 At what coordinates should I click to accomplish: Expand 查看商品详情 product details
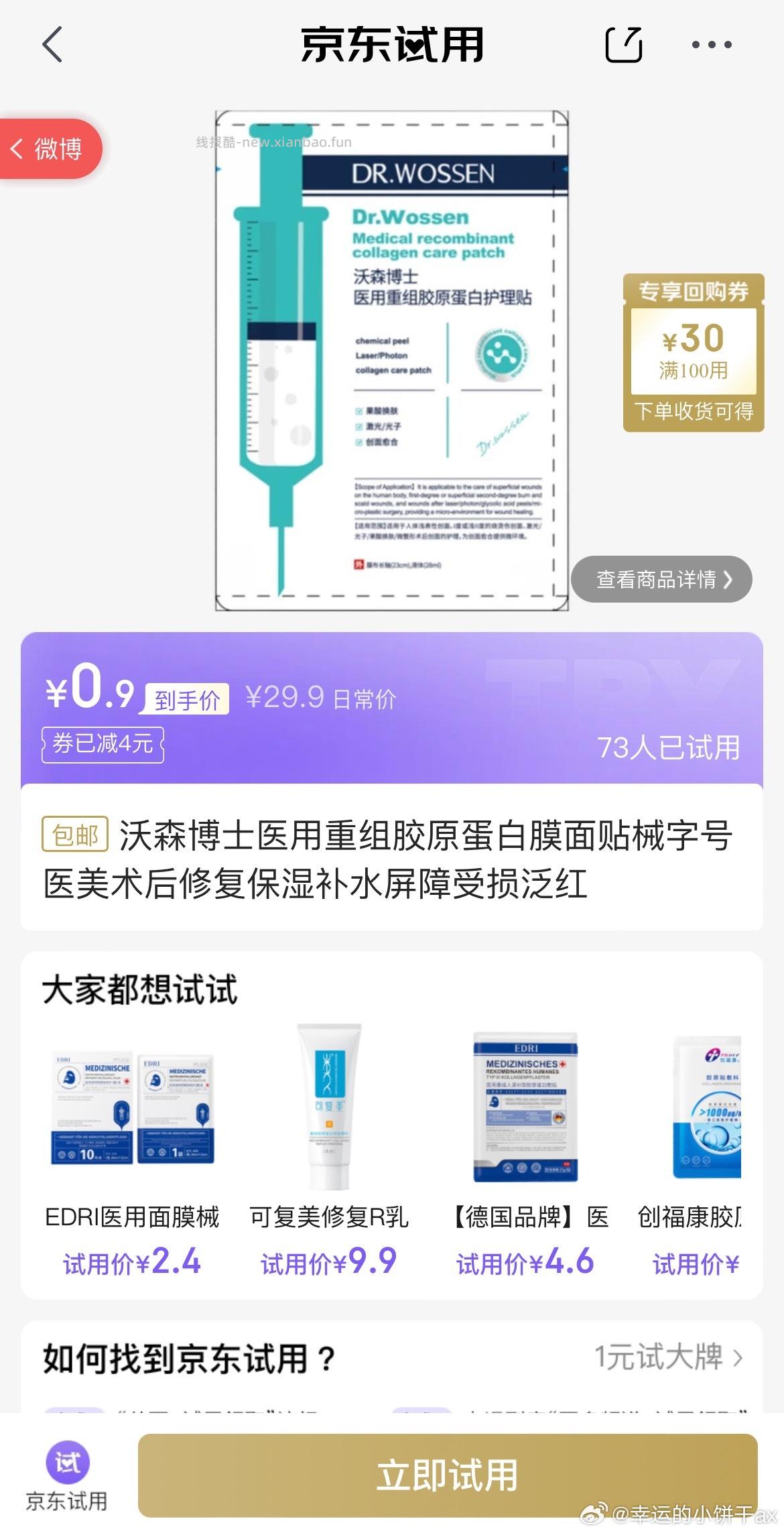pyautogui.click(x=661, y=579)
